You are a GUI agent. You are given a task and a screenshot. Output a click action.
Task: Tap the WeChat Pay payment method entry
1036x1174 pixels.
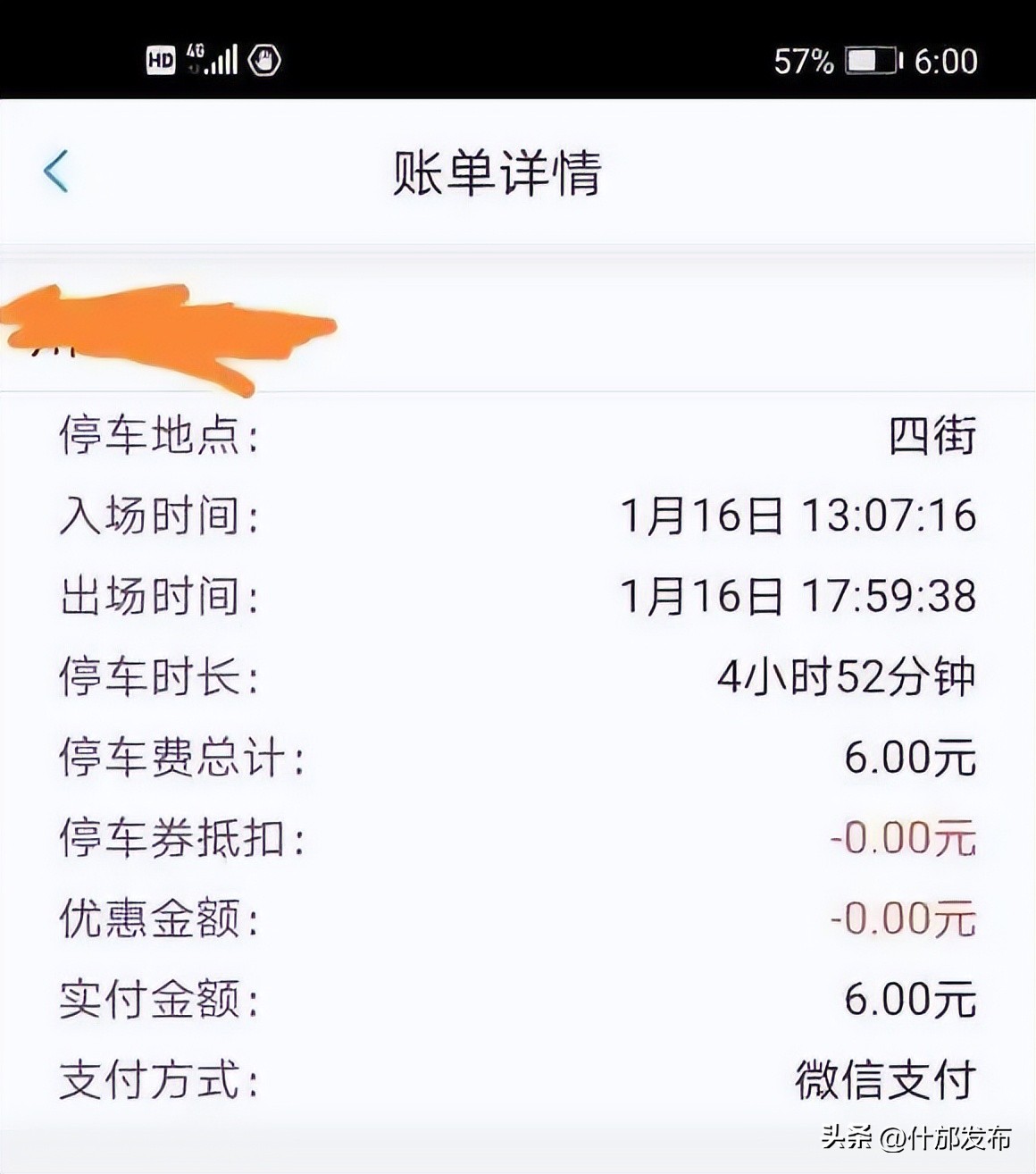pos(882,1078)
